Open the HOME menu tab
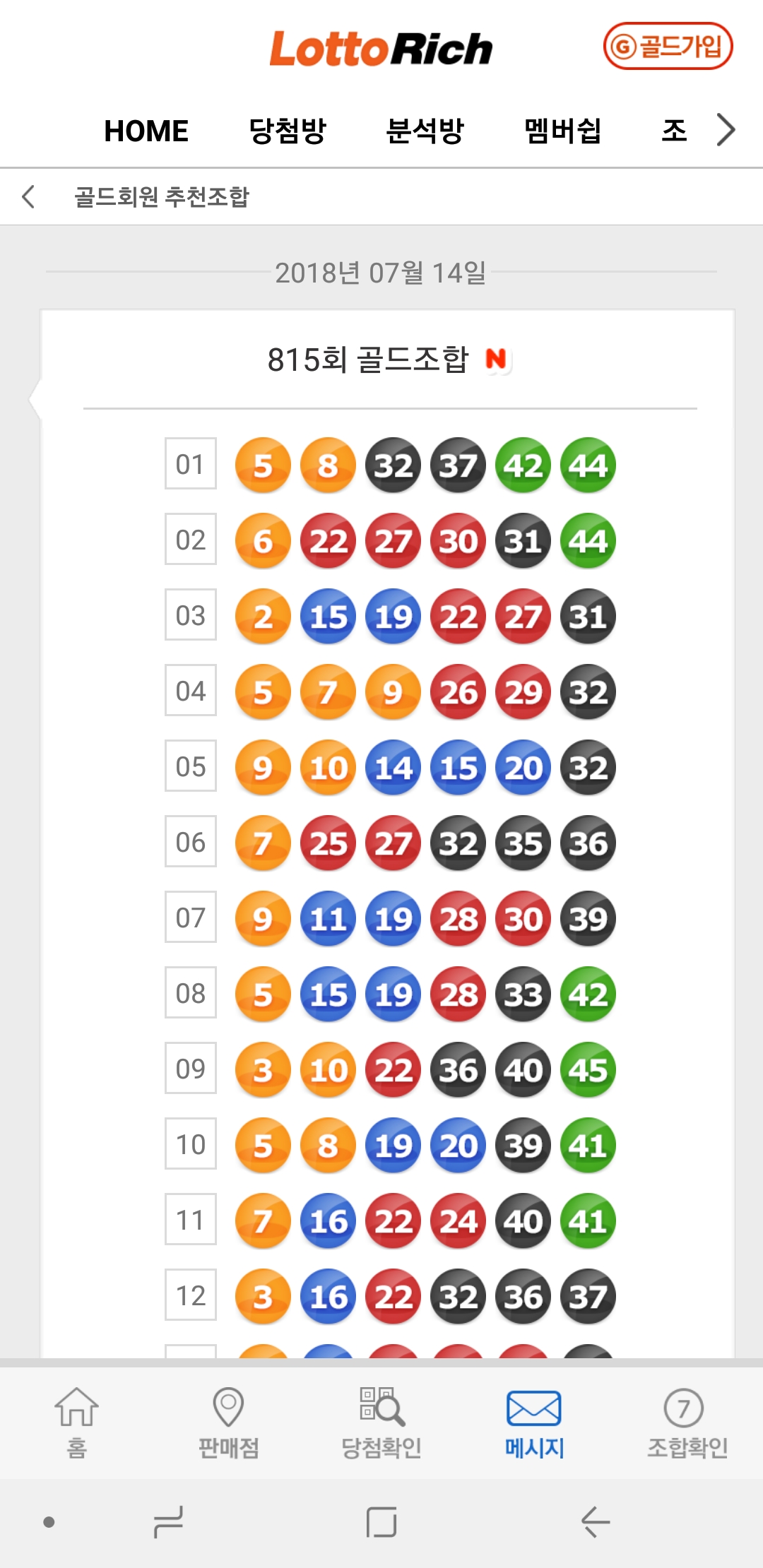 (146, 131)
